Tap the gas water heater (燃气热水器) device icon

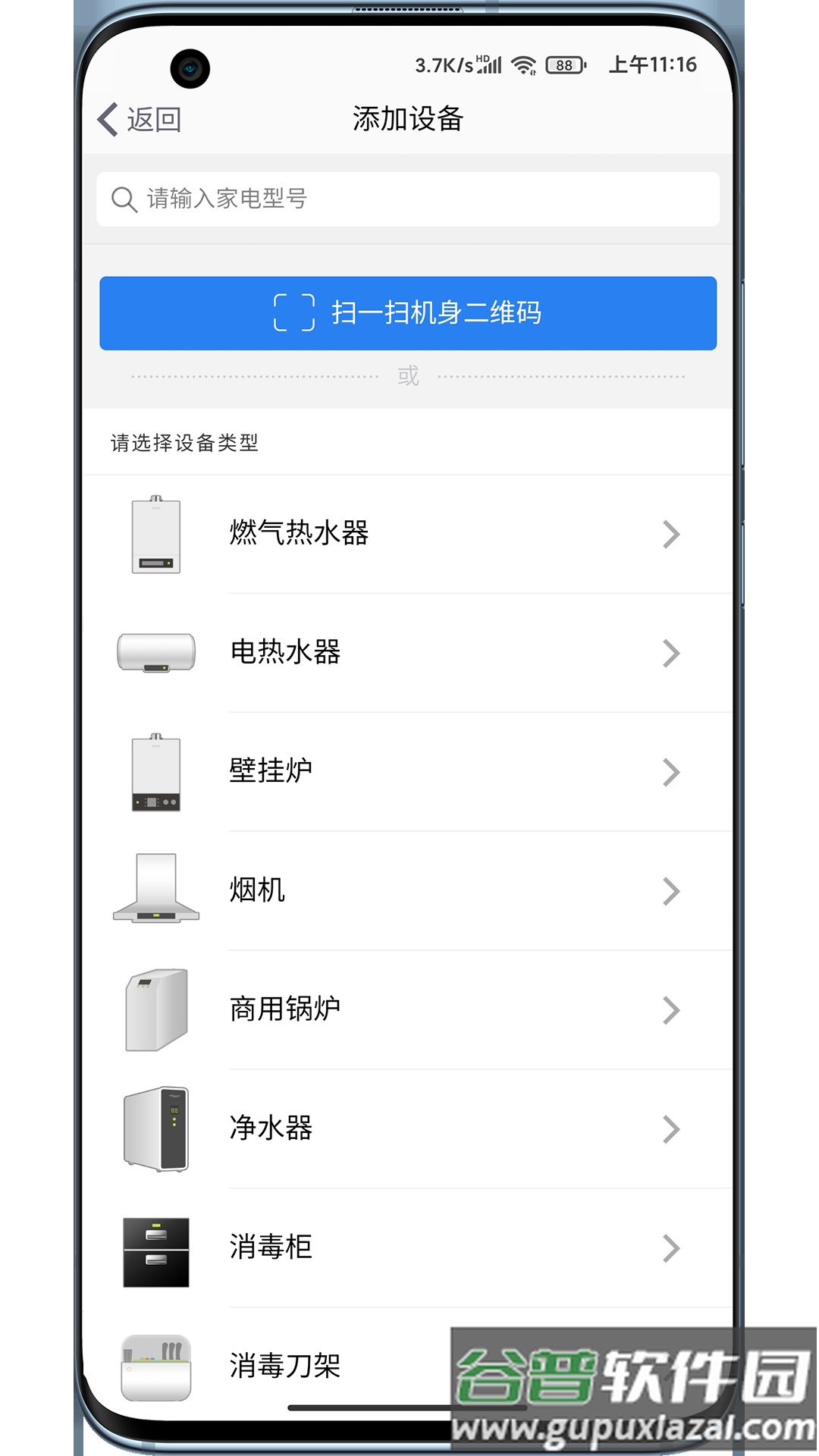click(155, 535)
